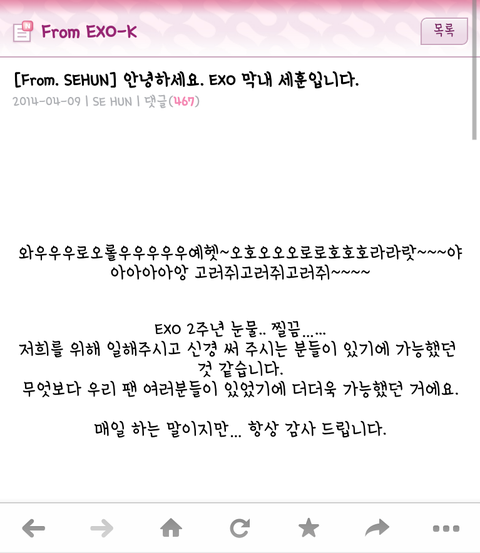Go forward with the forward arrow
Screen dimensions: 480x553
click(x=102, y=528)
